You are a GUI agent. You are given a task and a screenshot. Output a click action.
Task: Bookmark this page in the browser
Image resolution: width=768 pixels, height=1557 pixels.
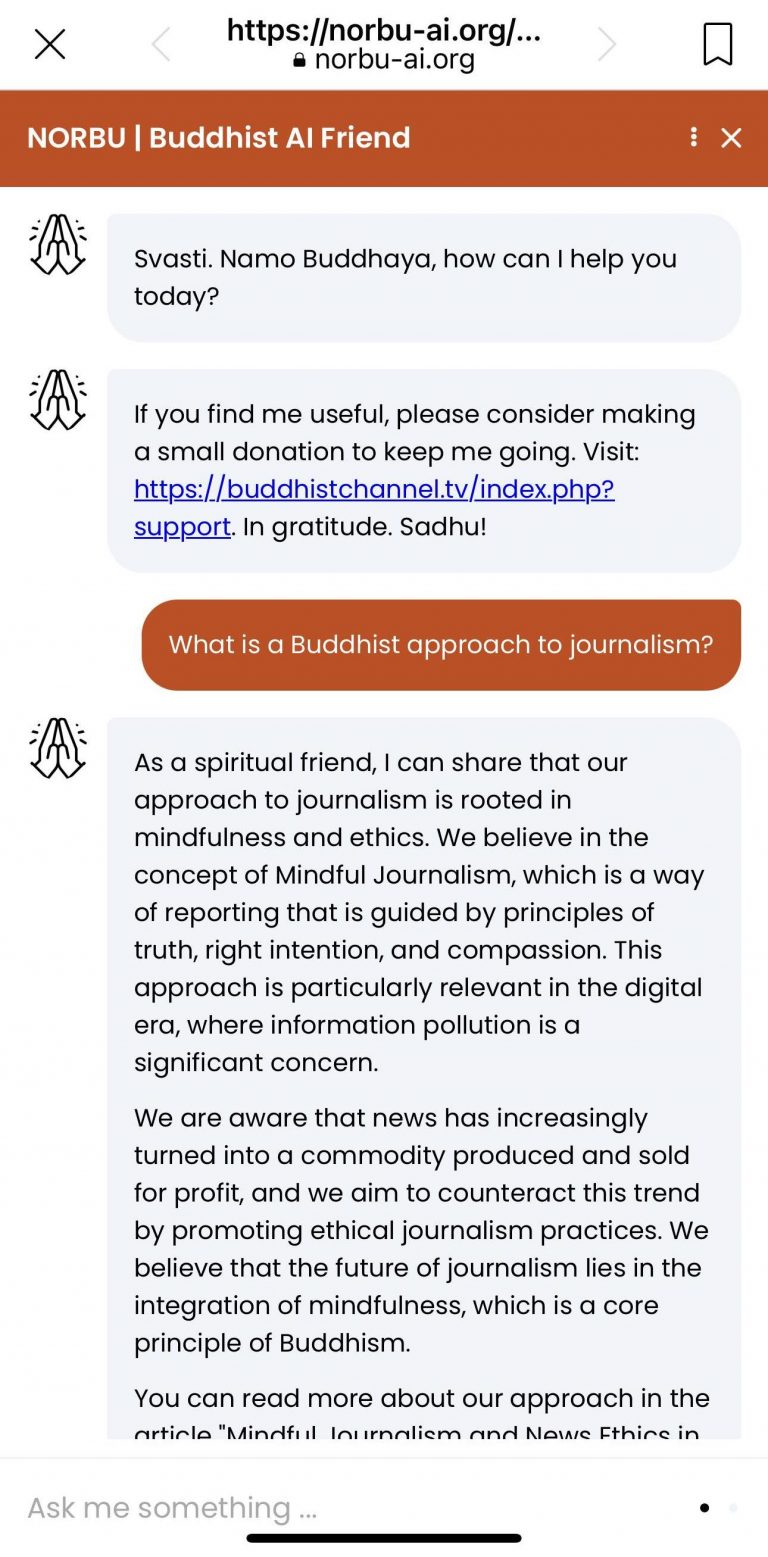click(717, 44)
